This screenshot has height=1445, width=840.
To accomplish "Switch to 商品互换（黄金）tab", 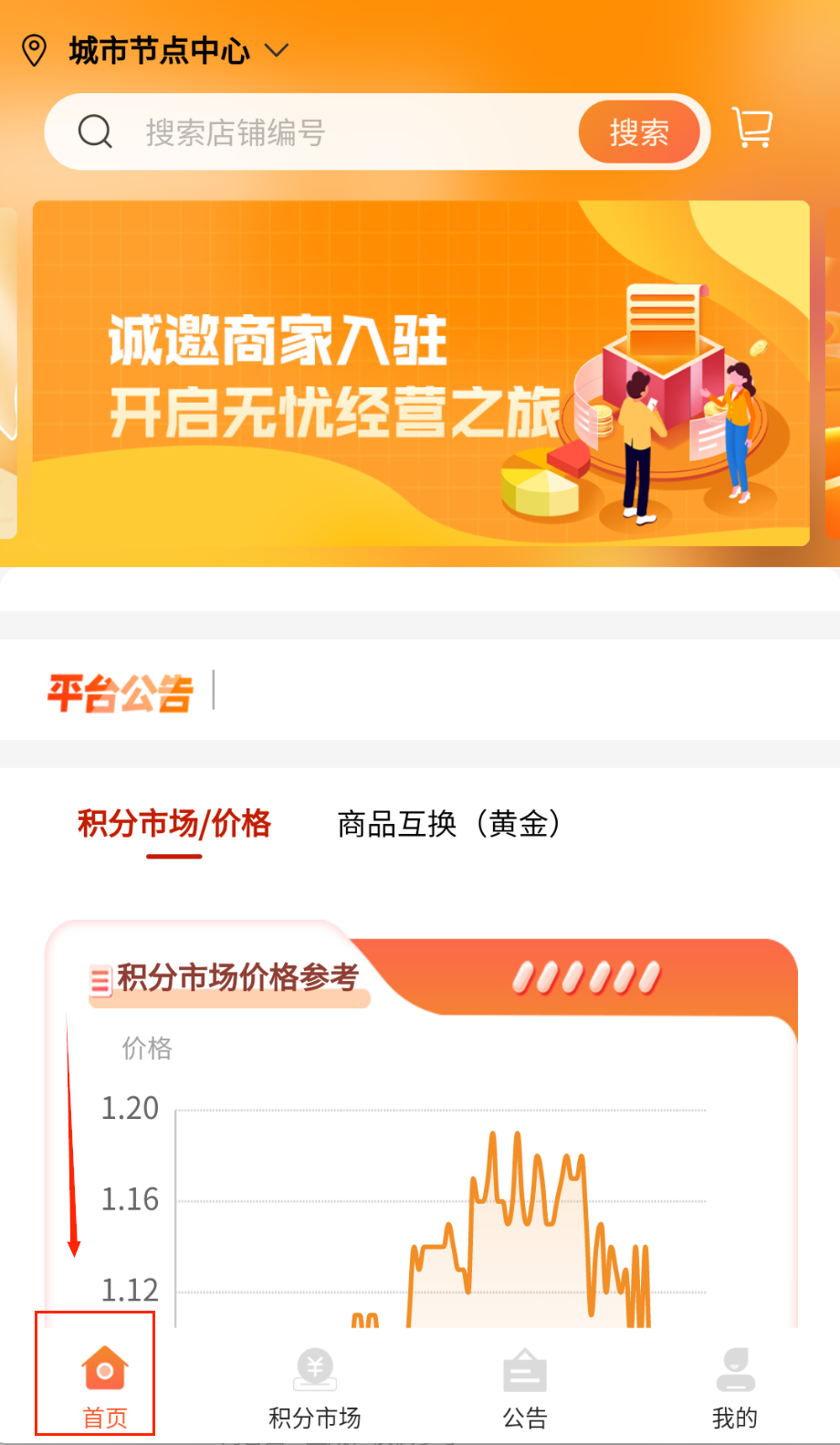I will click(447, 824).
